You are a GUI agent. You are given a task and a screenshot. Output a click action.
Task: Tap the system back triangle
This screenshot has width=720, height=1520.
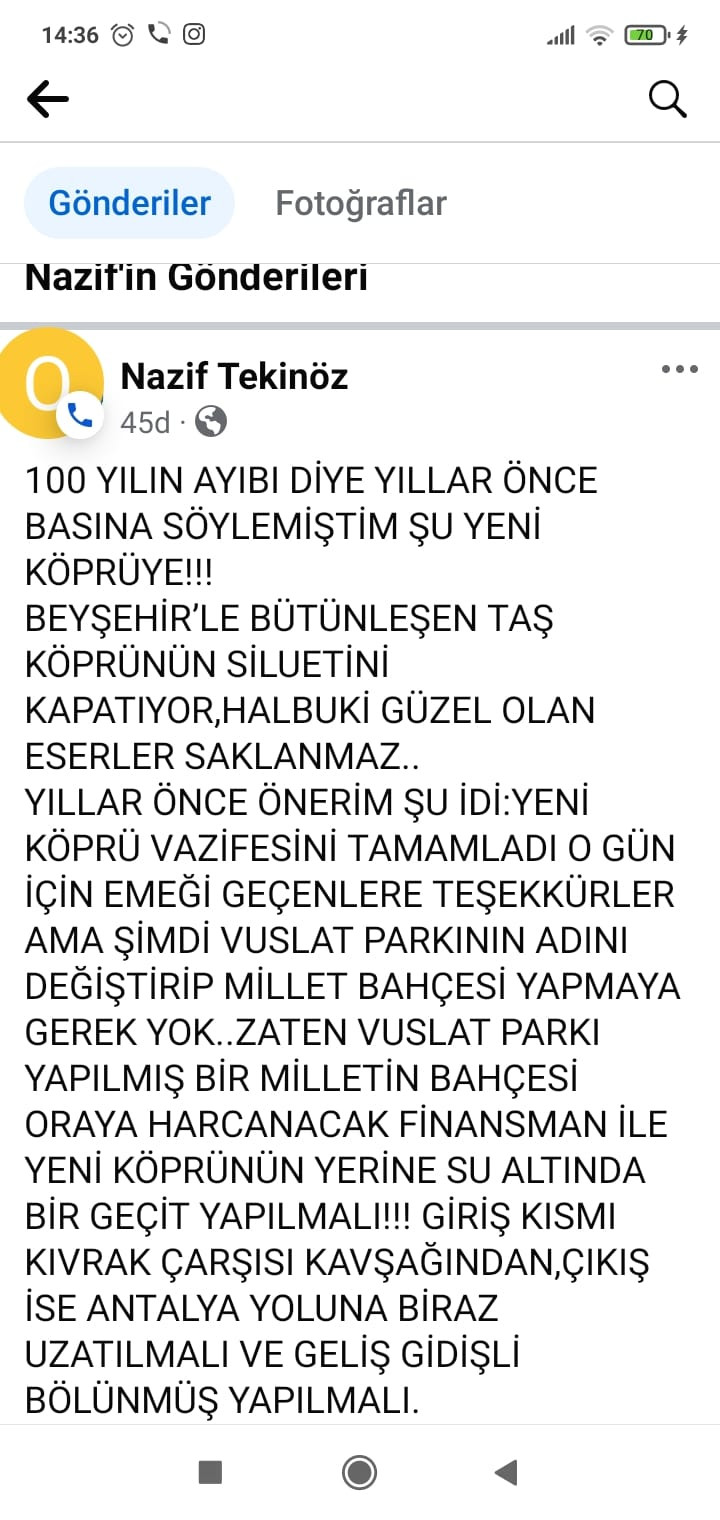point(506,1472)
